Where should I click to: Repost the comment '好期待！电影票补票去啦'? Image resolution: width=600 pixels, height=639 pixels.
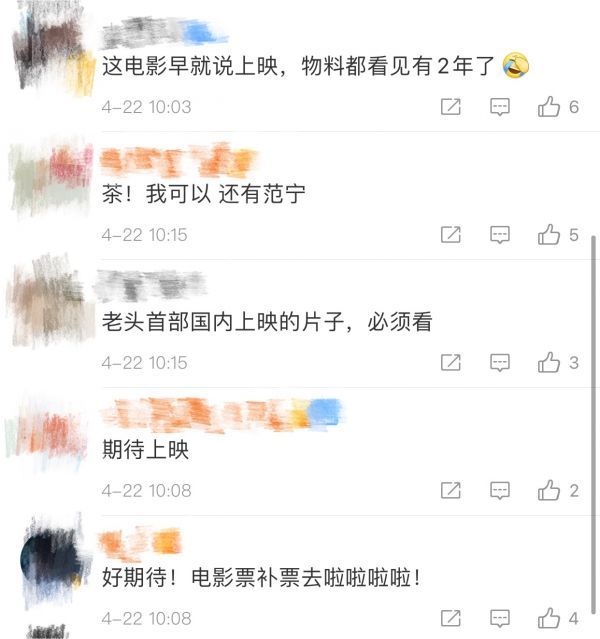pos(451,619)
